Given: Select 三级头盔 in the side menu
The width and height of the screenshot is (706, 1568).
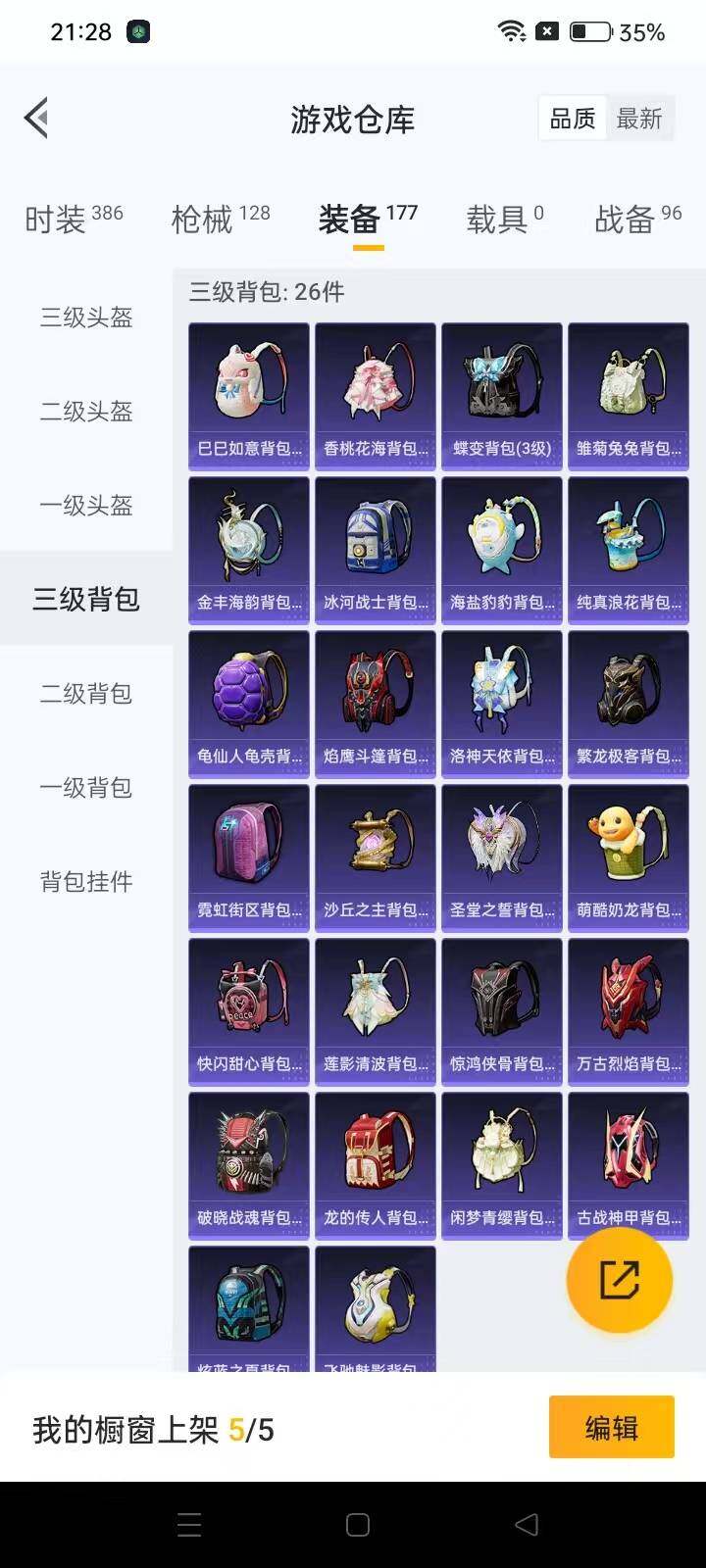Looking at the screenshot, I should pyautogui.click(x=86, y=317).
